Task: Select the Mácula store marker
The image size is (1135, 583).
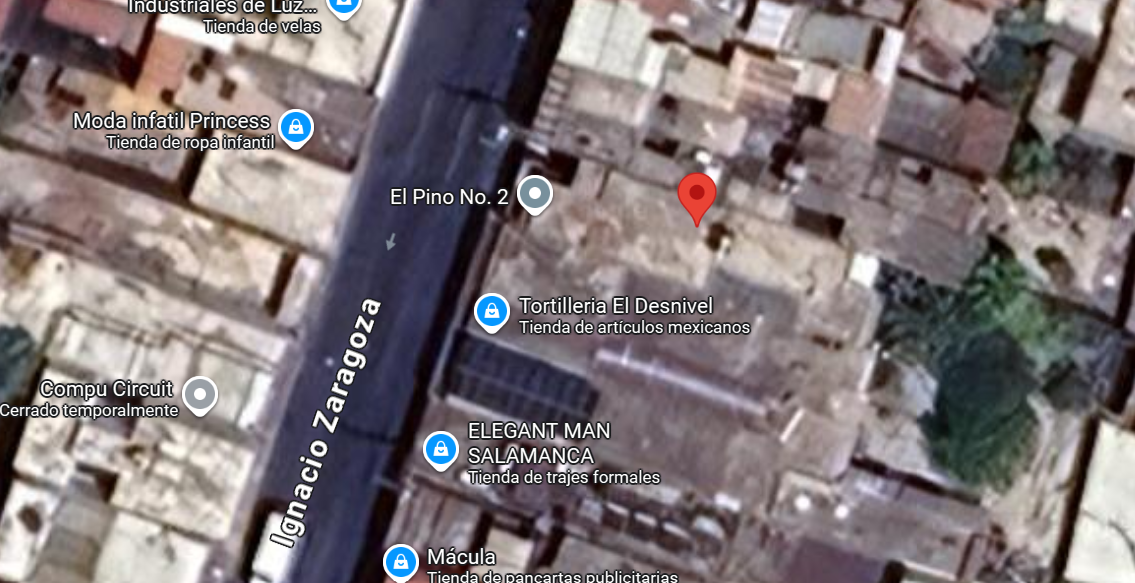Action: 401,562
